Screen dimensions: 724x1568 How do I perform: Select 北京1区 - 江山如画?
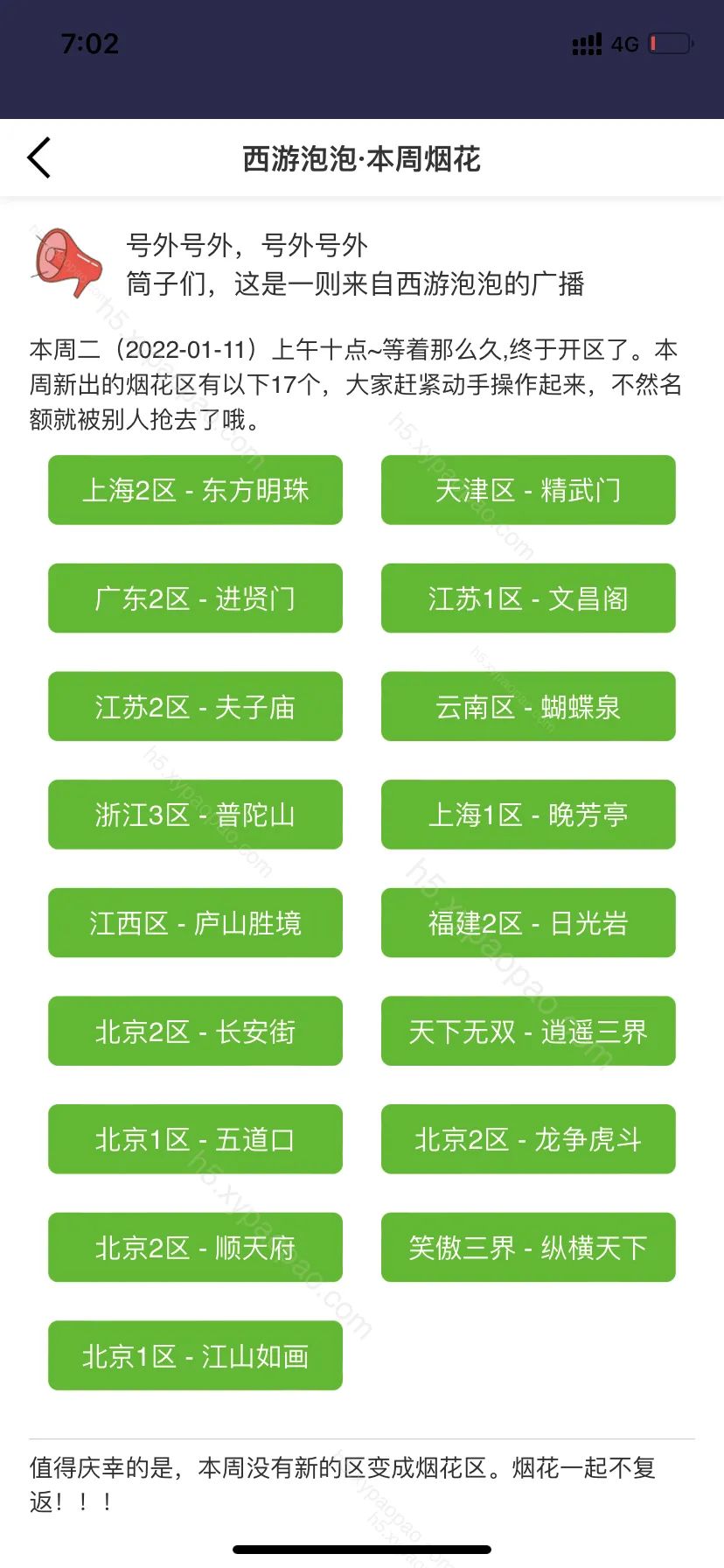(x=195, y=1355)
